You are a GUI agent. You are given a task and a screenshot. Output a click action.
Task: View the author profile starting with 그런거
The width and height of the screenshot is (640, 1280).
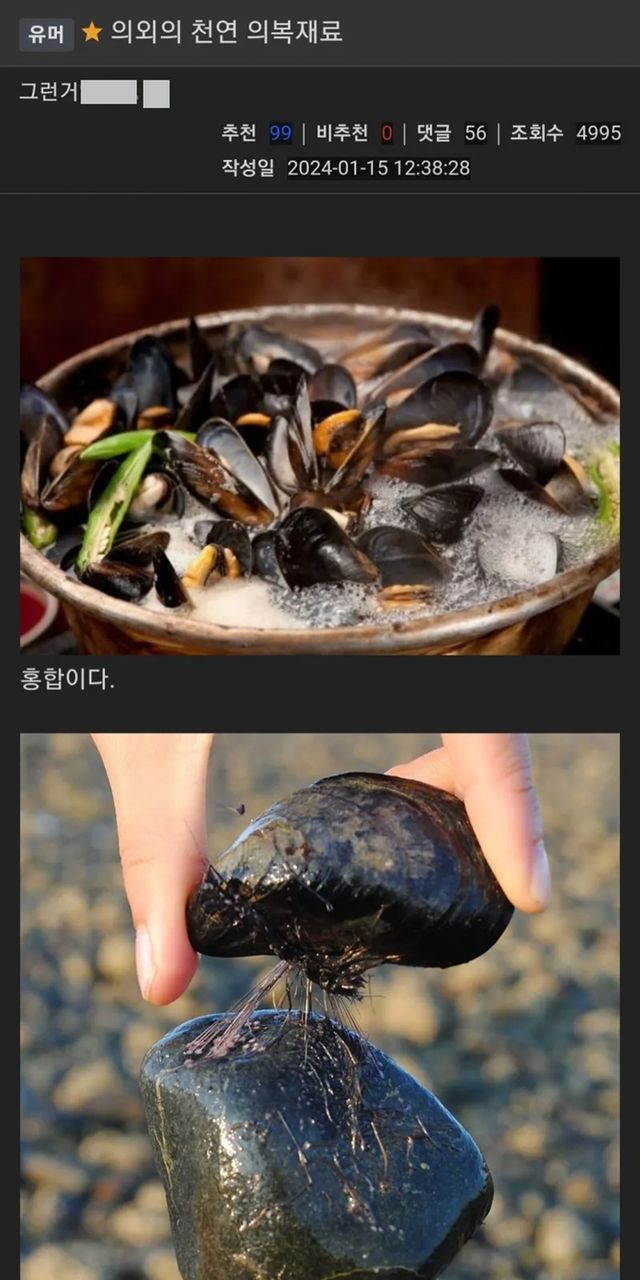point(94,93)
